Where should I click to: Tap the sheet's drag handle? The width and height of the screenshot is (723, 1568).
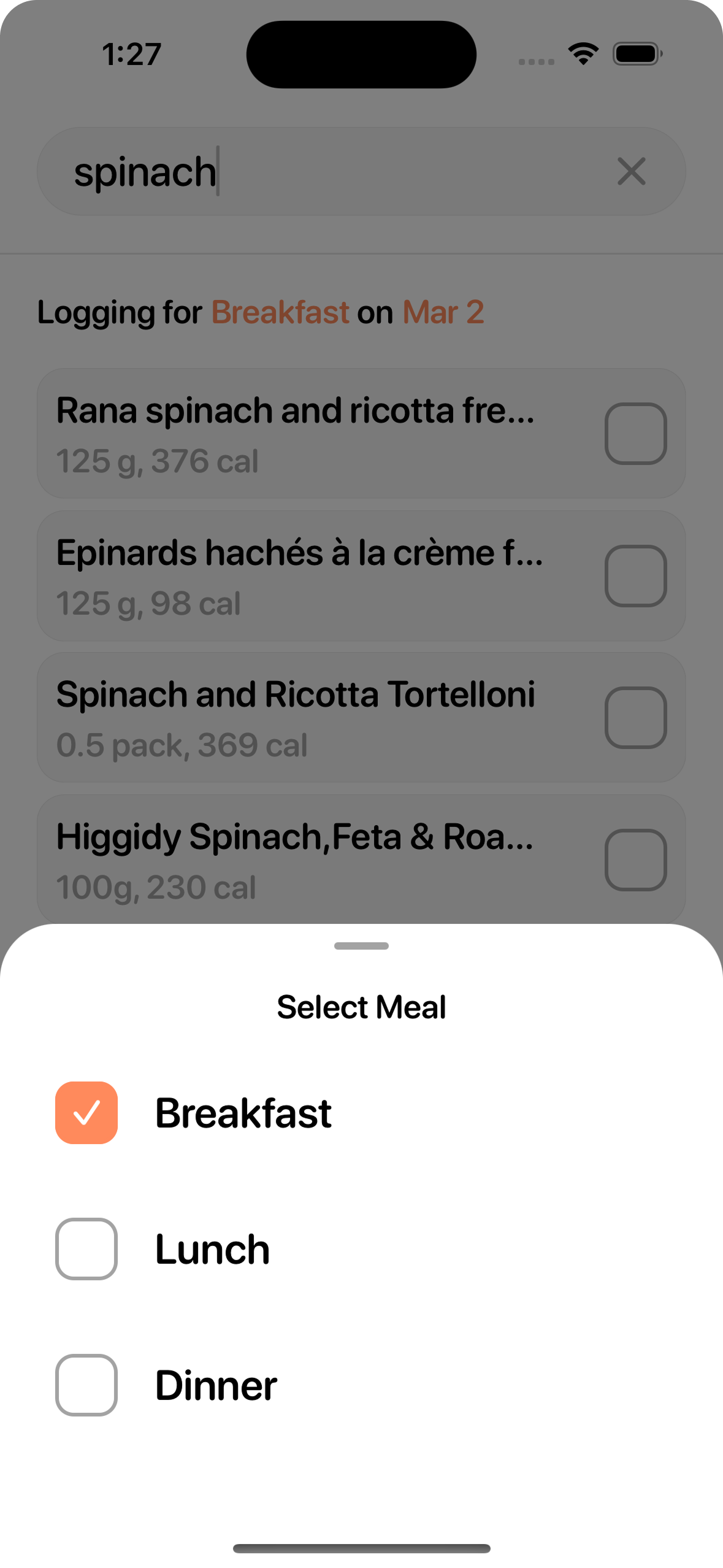[361, 945]
